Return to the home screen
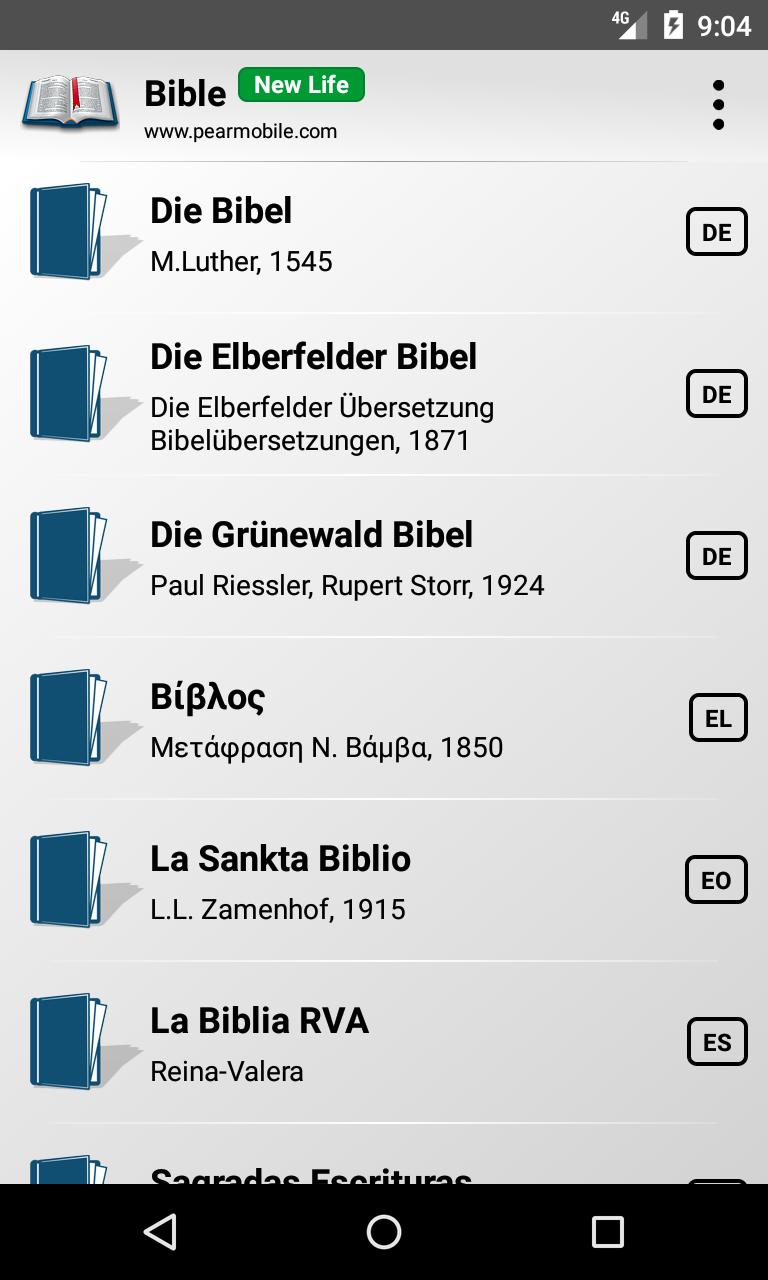Screen dimensions: 768x1280 point(384,1232)
